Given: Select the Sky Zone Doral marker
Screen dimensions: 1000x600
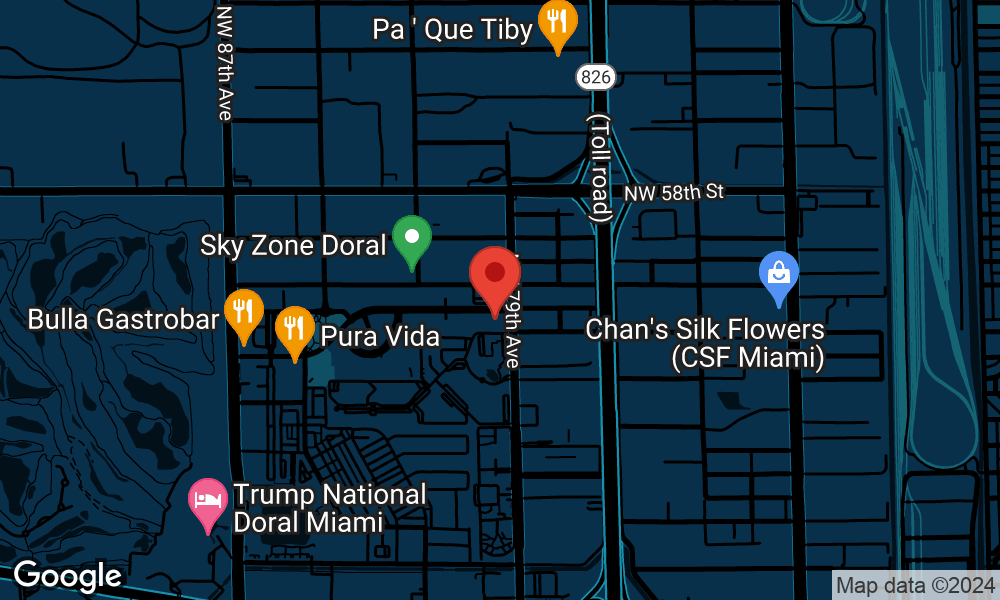Looking at the screenshot, I should [411, 240].
